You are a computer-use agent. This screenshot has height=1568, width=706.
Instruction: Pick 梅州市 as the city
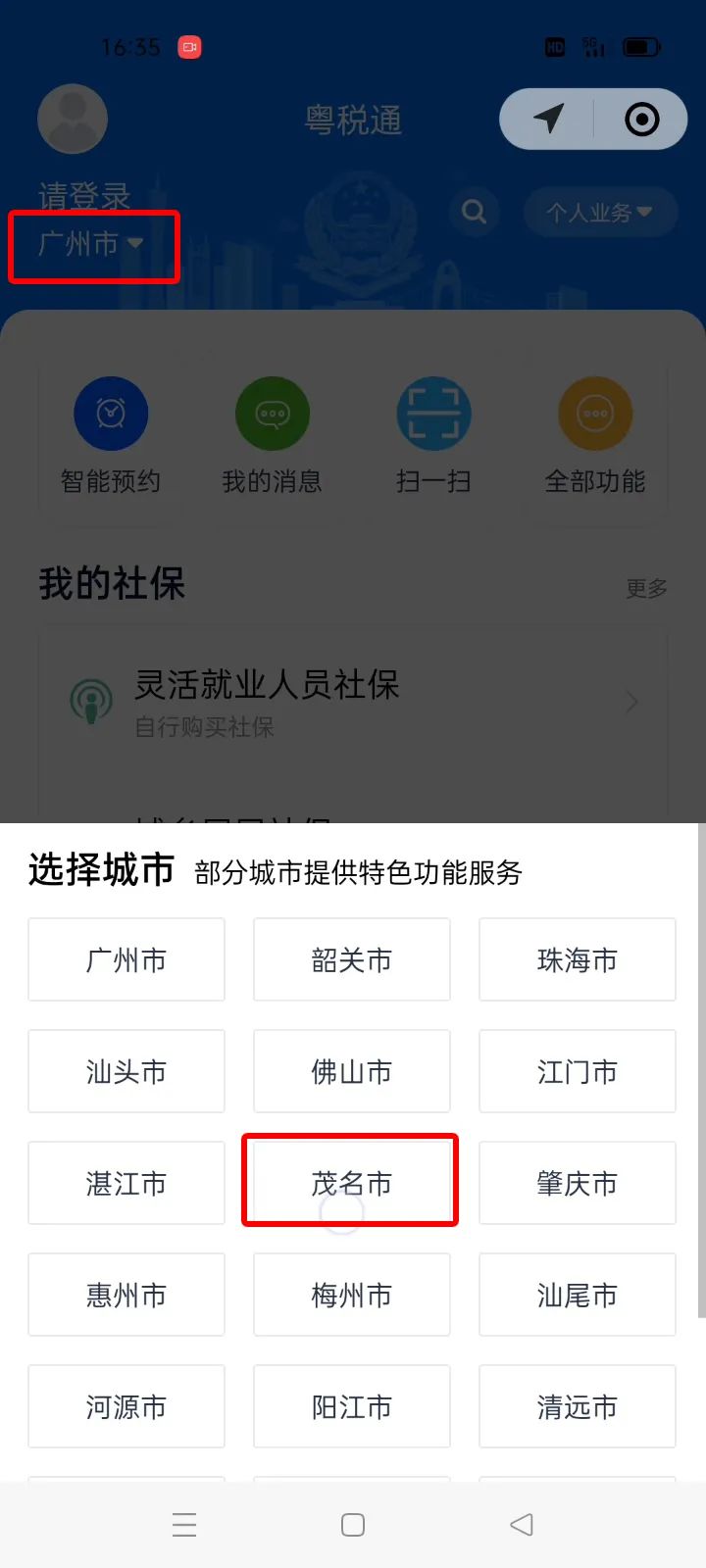(x=352, y=1295)
